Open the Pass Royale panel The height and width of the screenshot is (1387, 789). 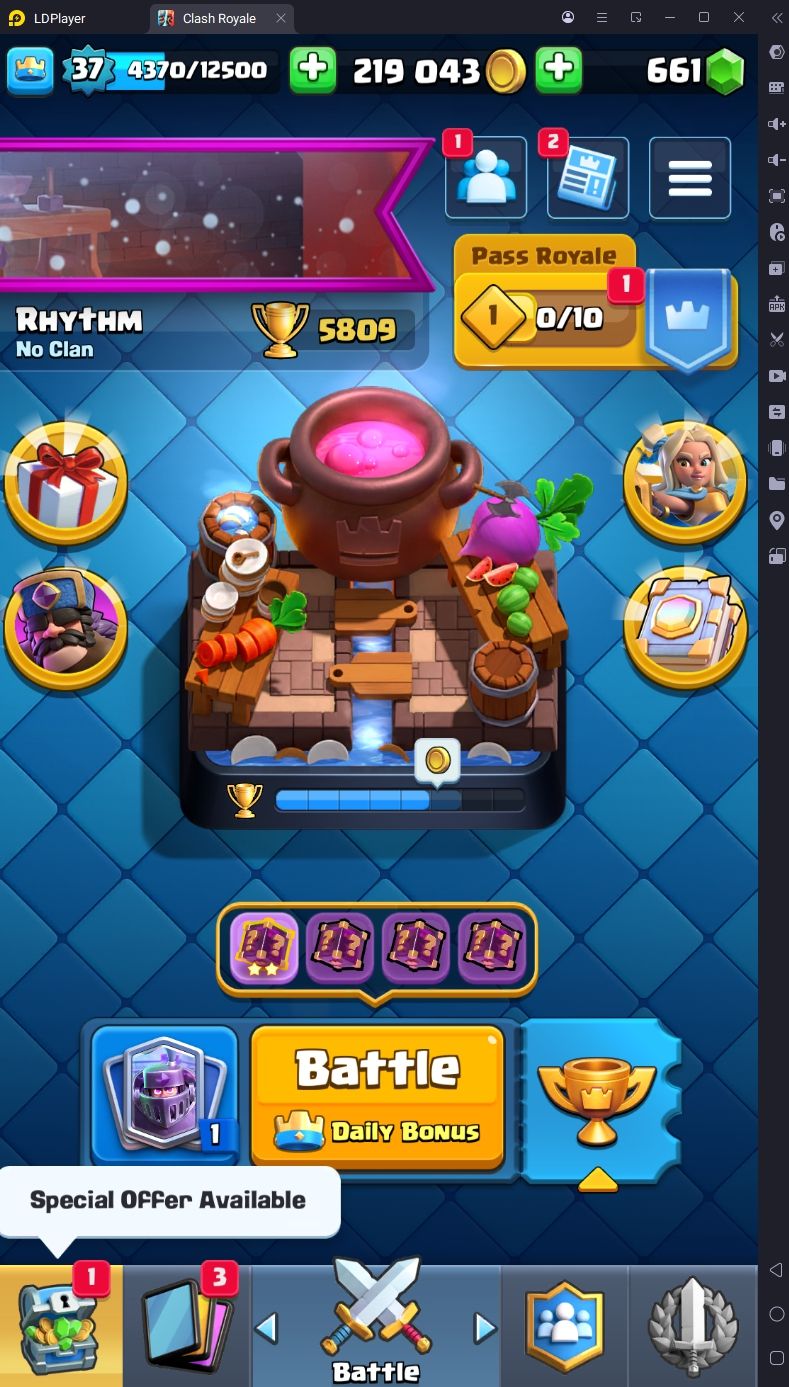pyautogui.click(x=595, y=303)
